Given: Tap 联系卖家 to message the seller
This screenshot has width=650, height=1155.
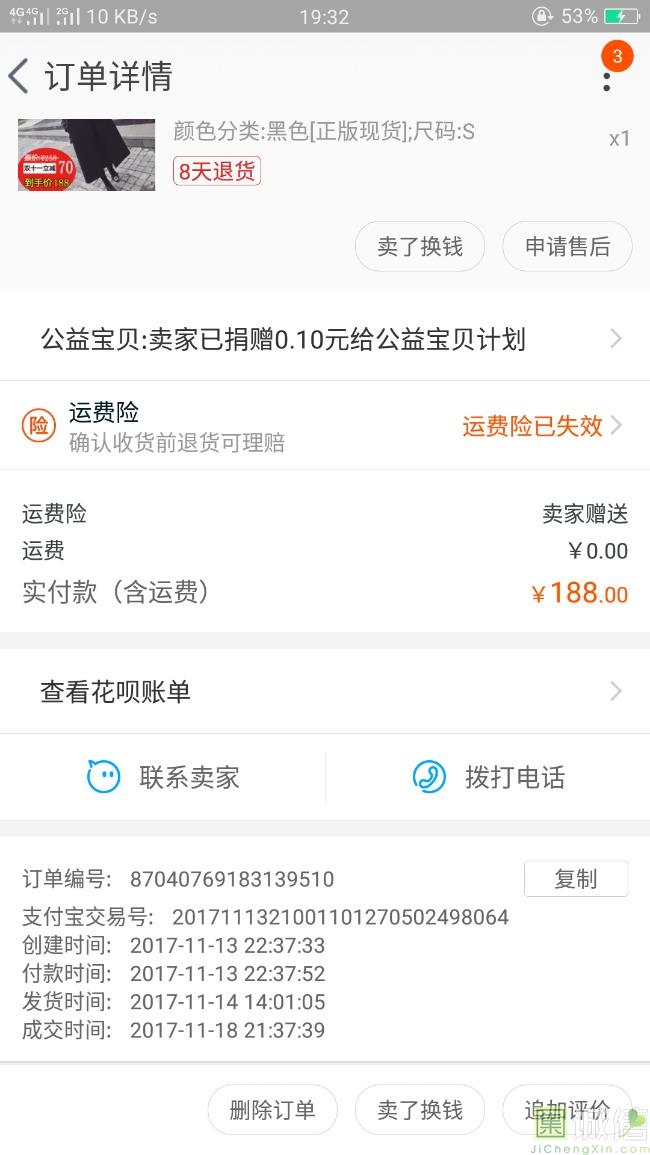Looking at the screenshot, I should [x=164, y=777].
